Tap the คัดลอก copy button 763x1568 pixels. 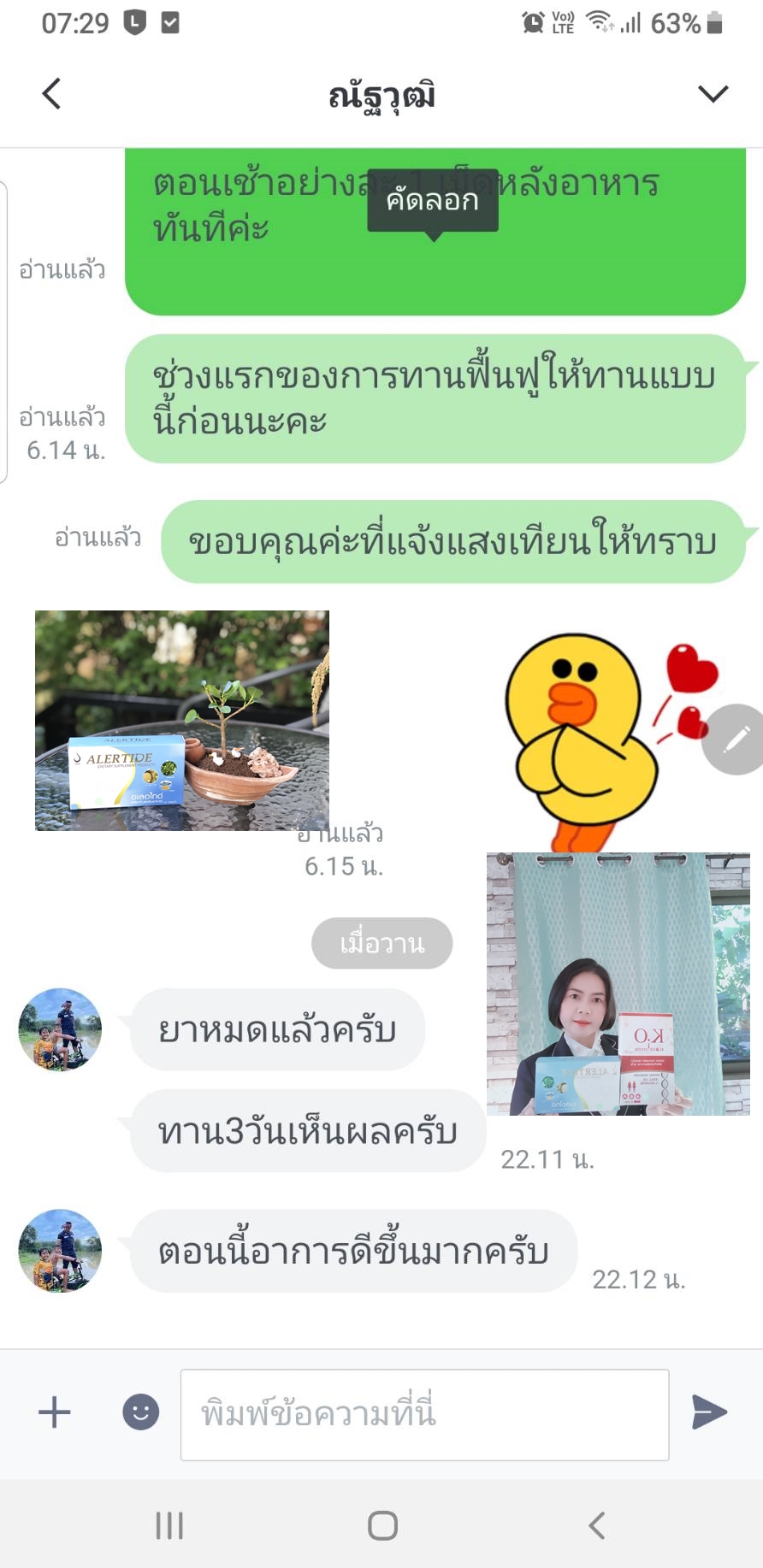pyautogui.click(x=433, y=201)
